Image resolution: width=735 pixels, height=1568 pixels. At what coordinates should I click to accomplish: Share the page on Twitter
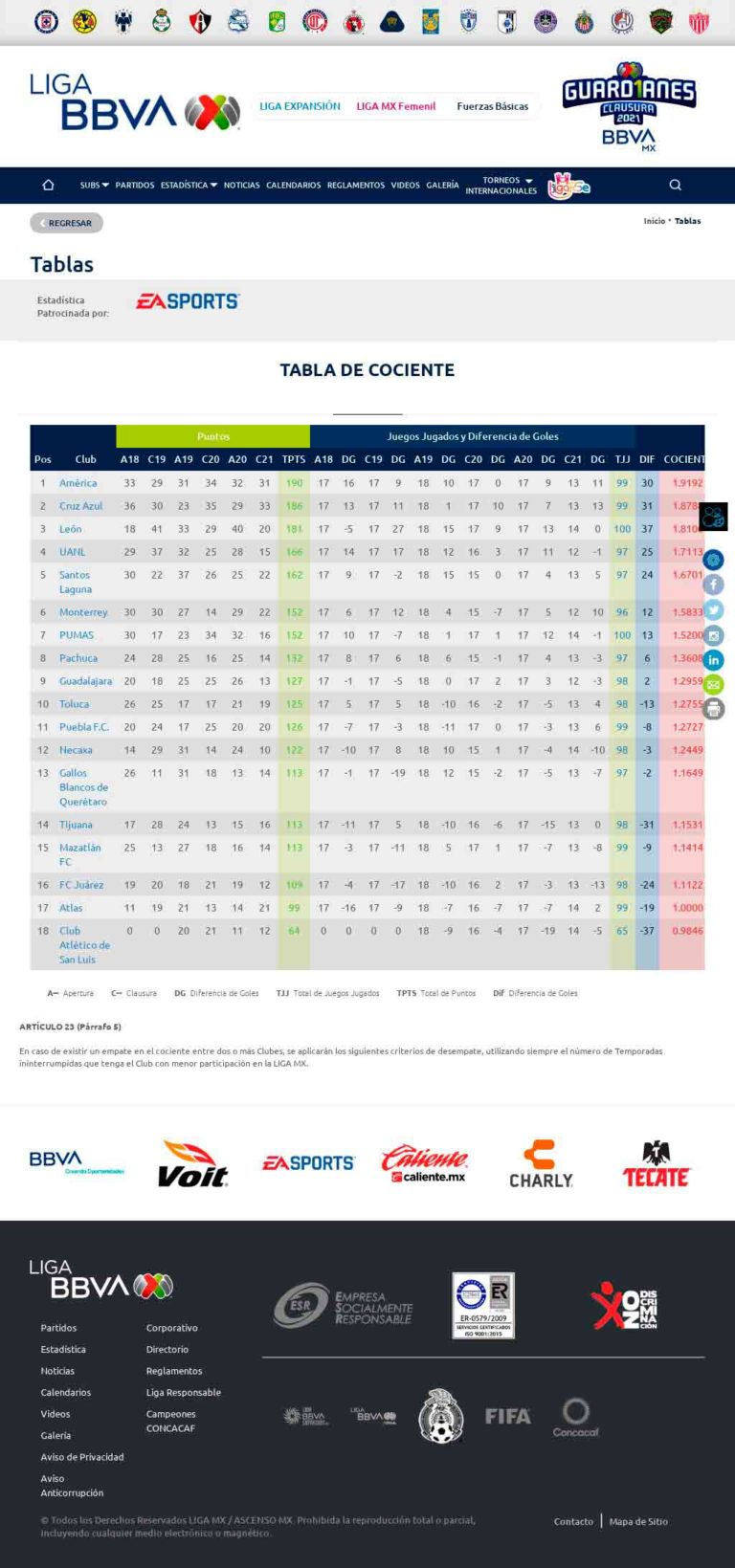[713, 609]
